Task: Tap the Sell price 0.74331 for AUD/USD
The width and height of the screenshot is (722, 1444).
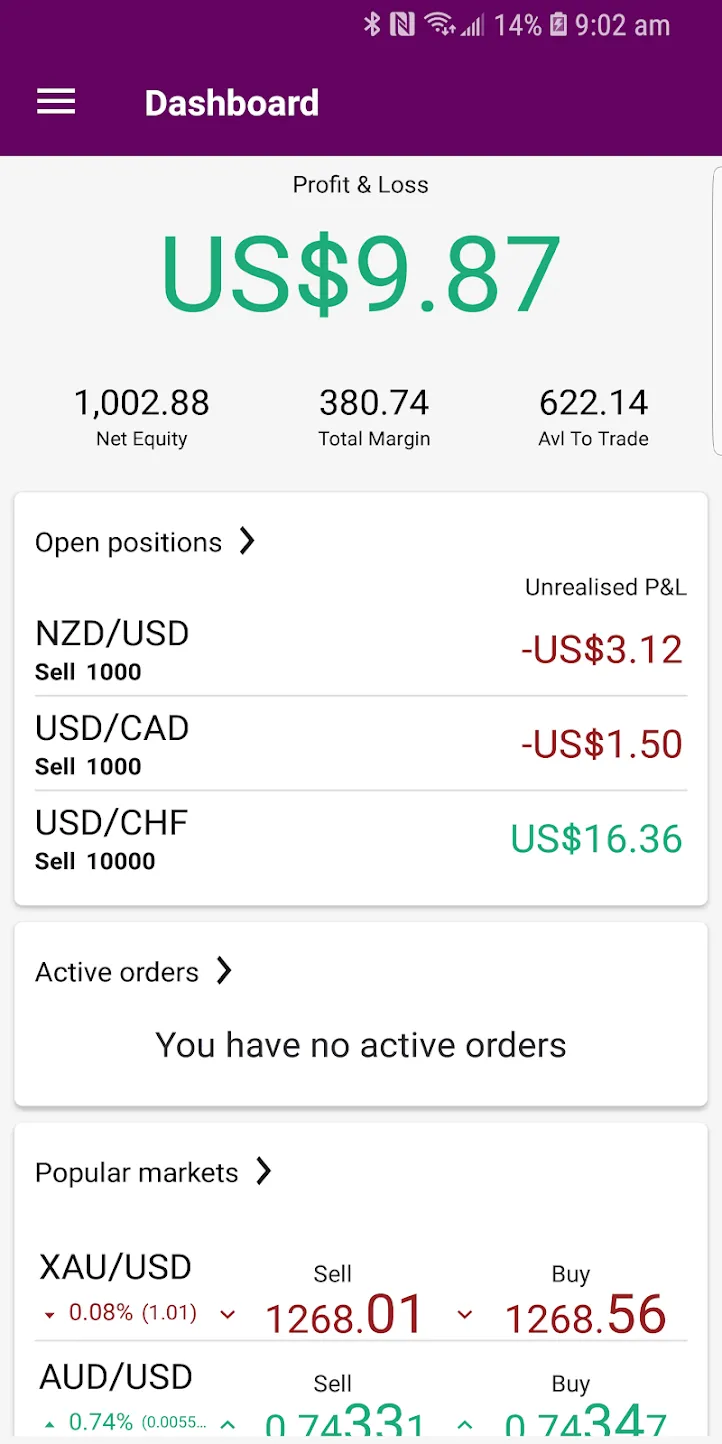Action: coord(344,1422)
